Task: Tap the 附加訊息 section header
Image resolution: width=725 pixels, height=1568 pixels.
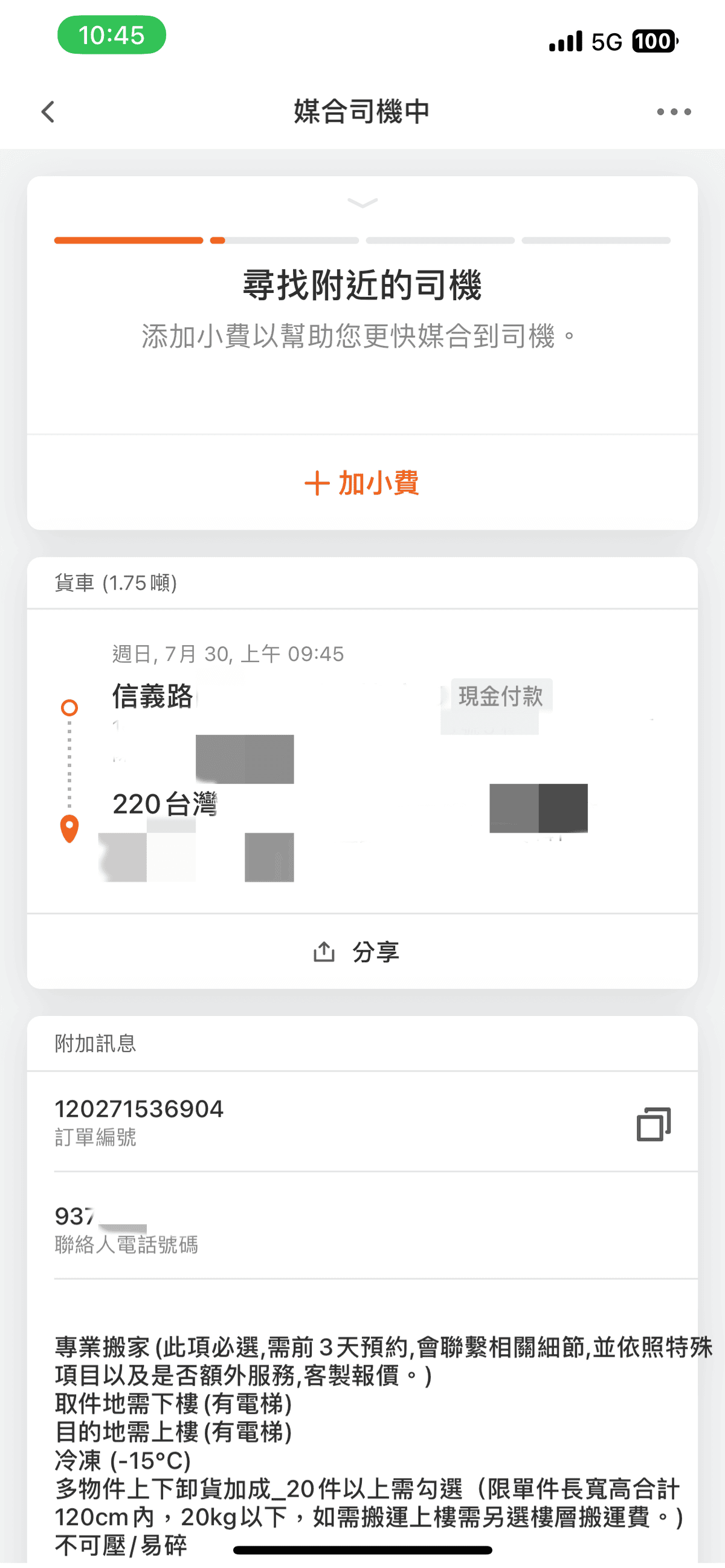Action: (94, 1043)
